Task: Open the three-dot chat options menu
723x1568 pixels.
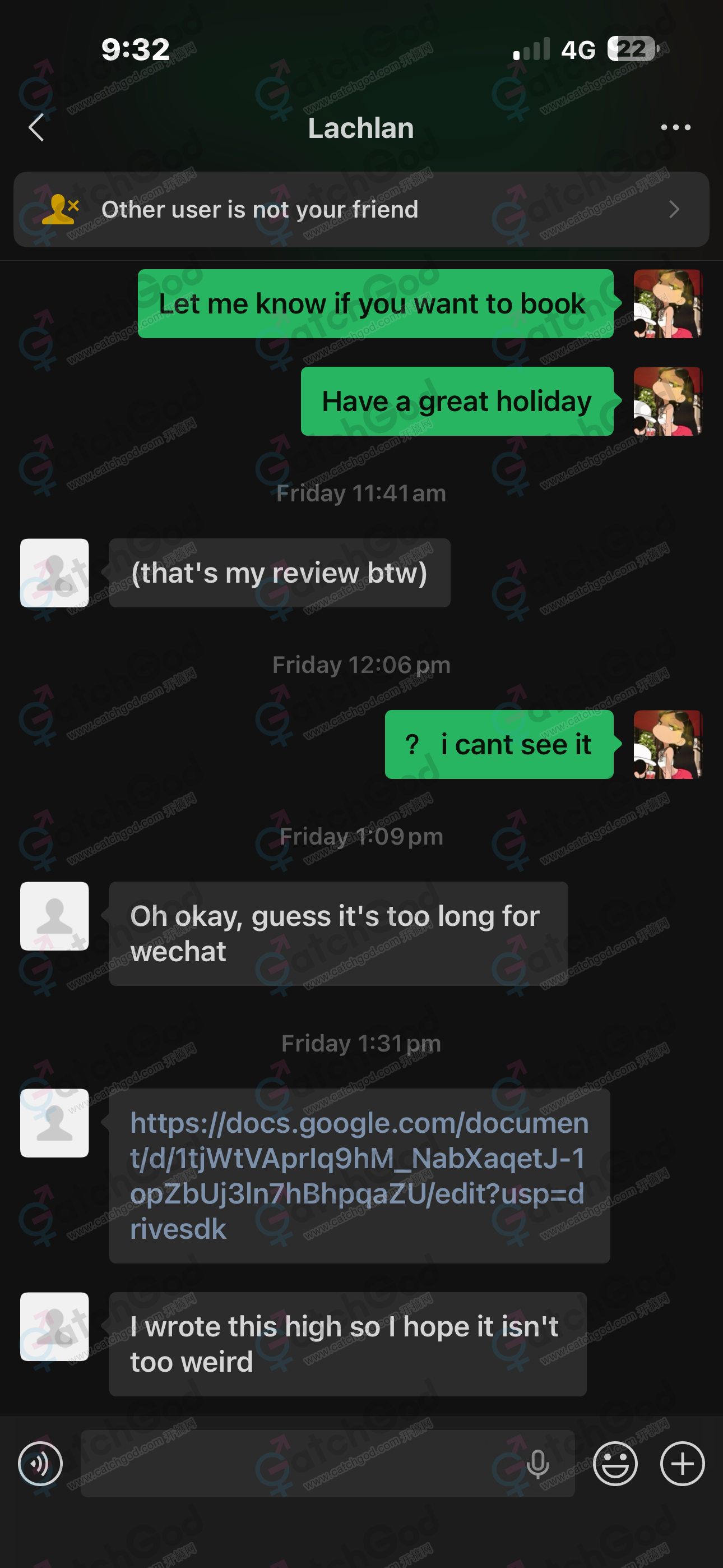Action: coord(675,127)
